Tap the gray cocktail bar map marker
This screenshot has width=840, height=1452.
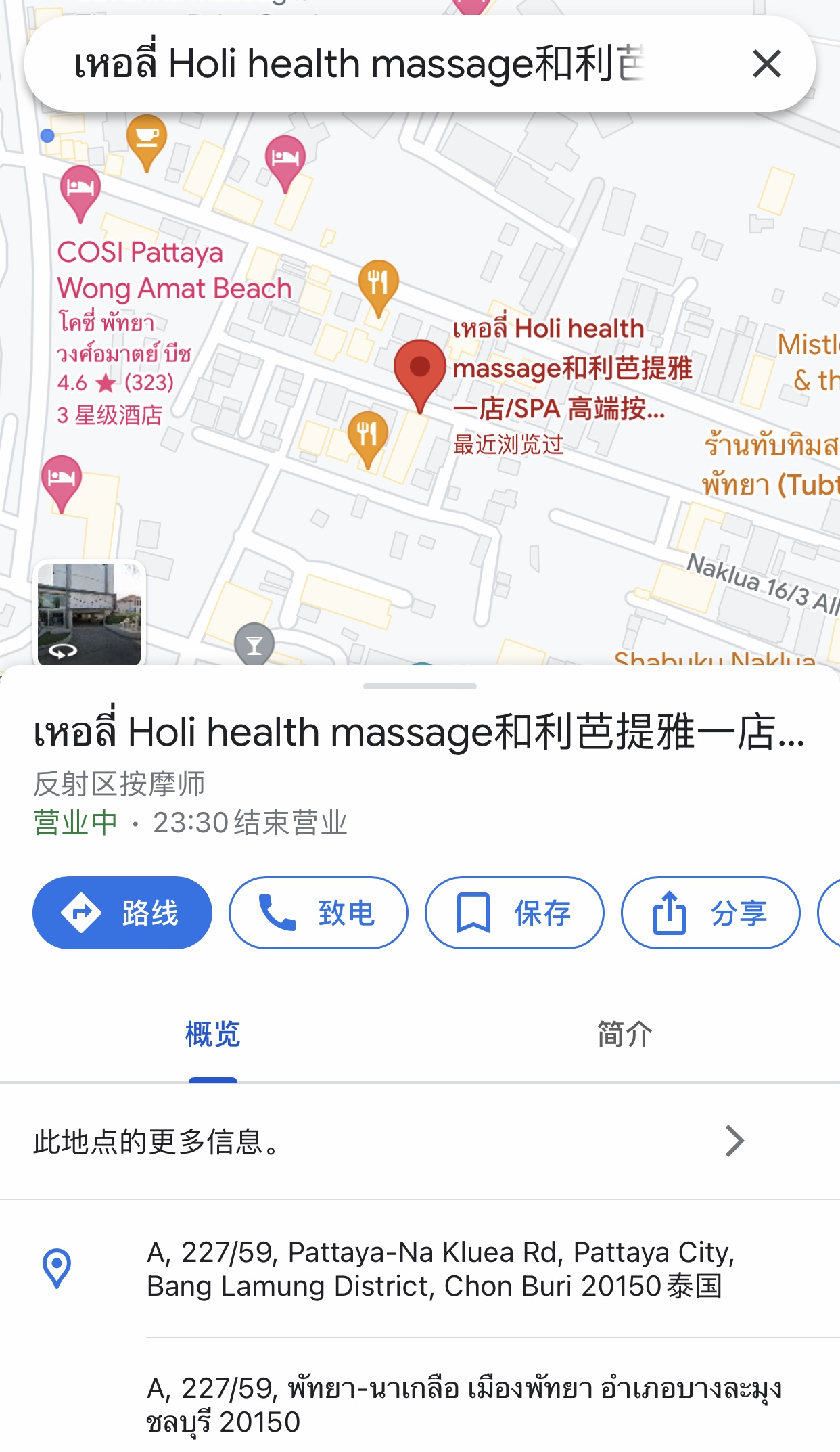click(x=254, y=643)
